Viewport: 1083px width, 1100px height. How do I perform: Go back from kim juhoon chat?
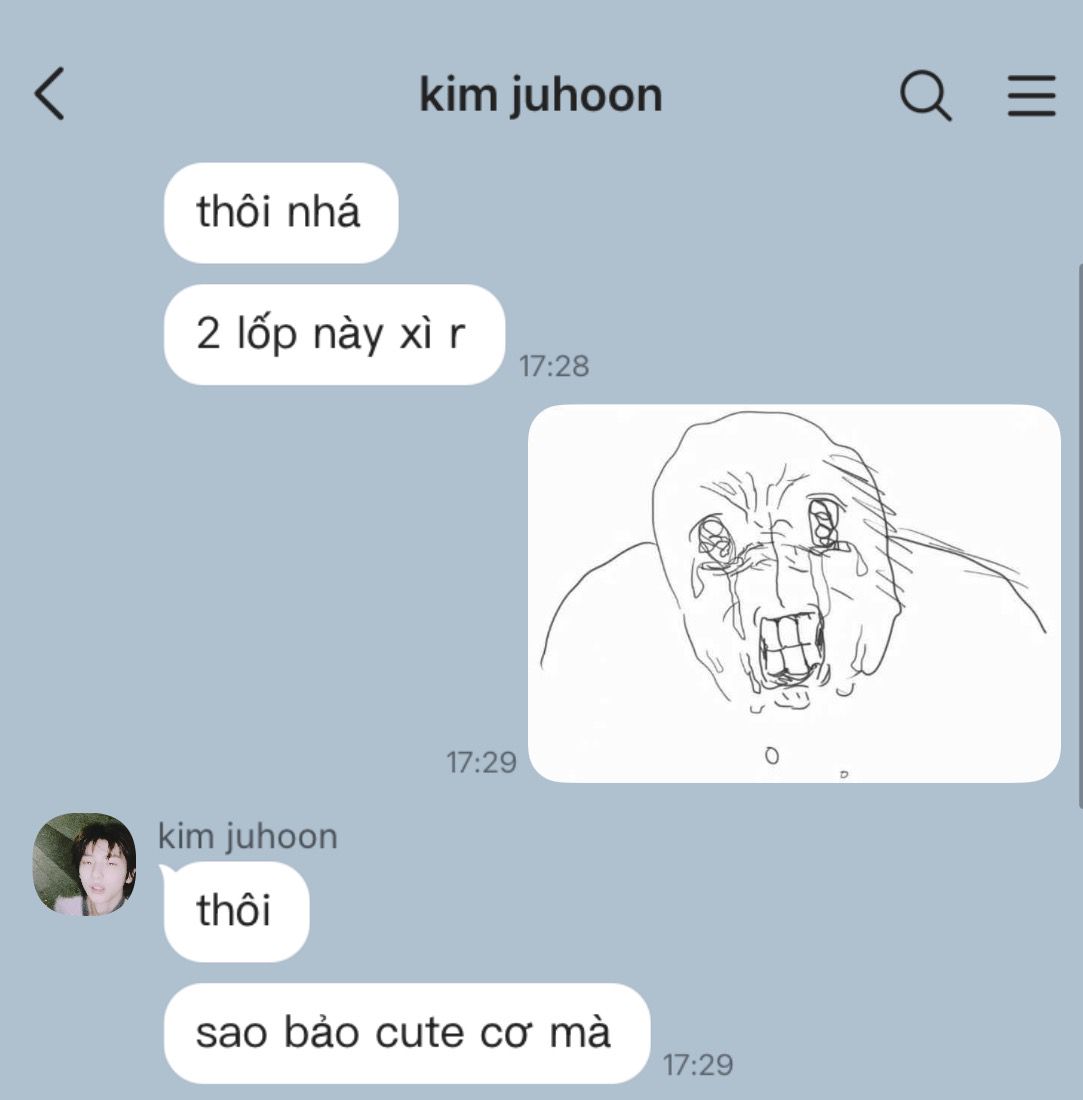[50, 95]
